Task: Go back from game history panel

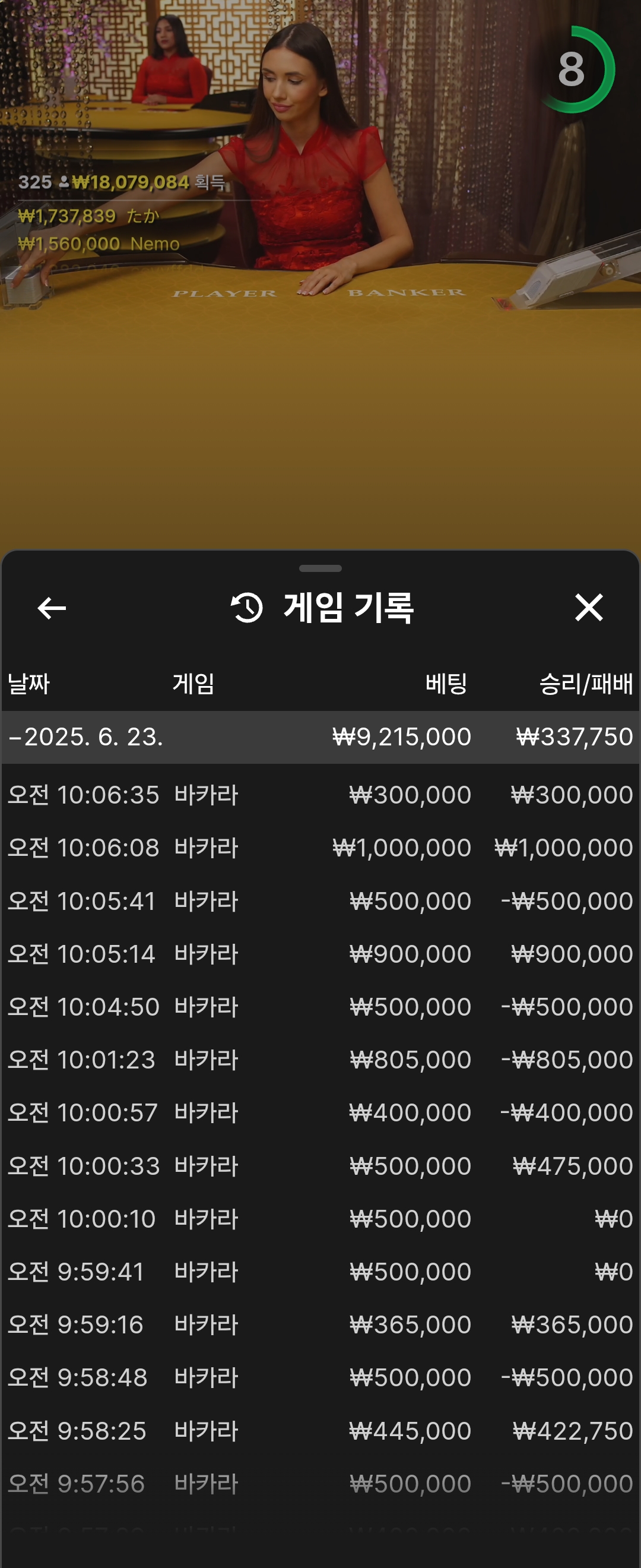Action: 52,608
